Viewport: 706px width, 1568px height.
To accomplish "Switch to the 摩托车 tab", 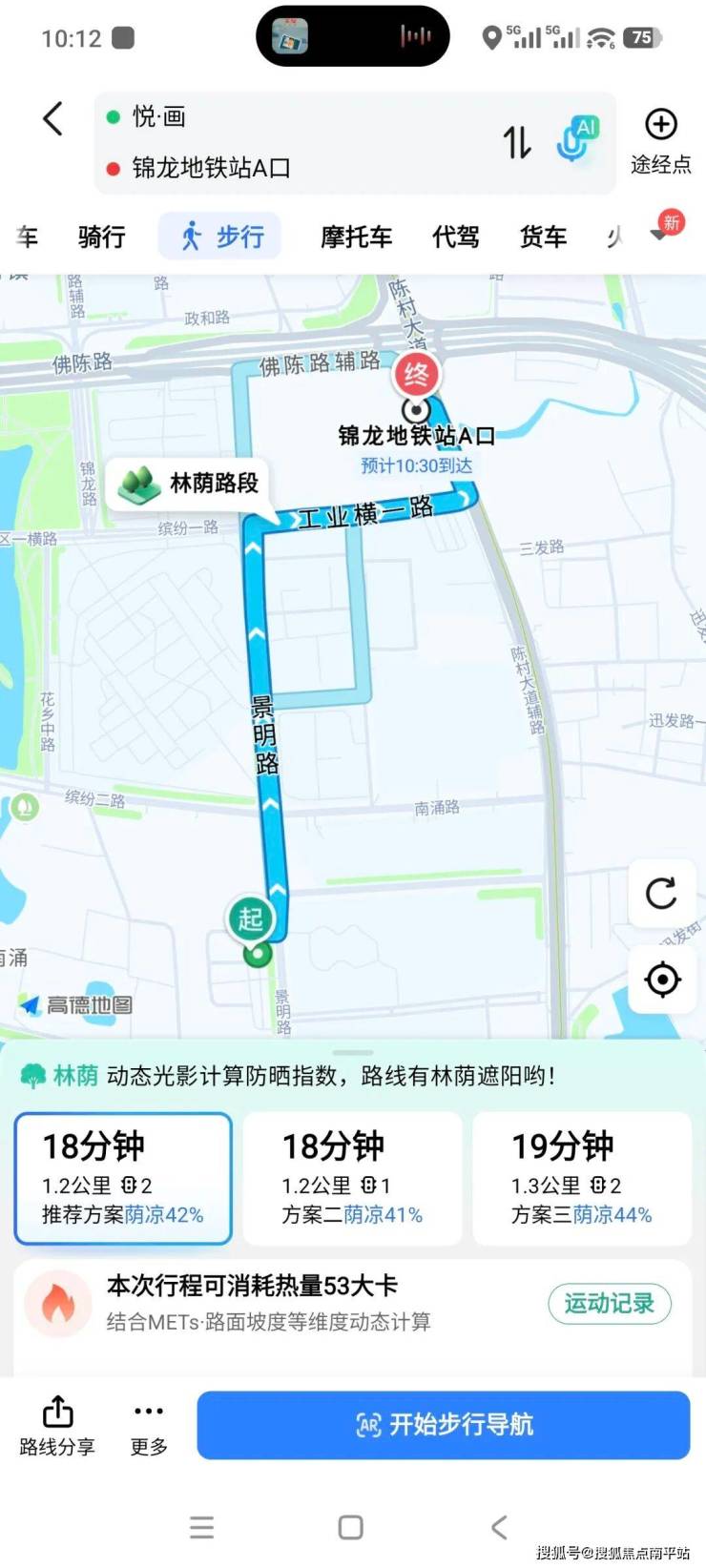I will (x=356, y=237).
